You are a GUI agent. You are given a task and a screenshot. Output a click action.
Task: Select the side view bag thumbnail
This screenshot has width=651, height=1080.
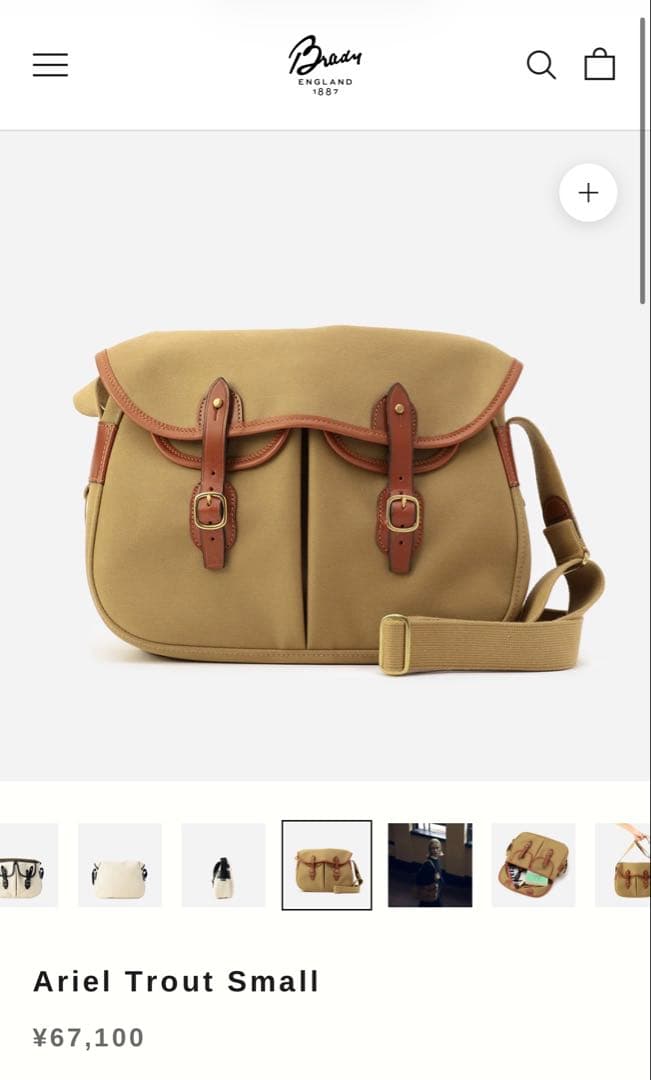[x=223, y=865]
